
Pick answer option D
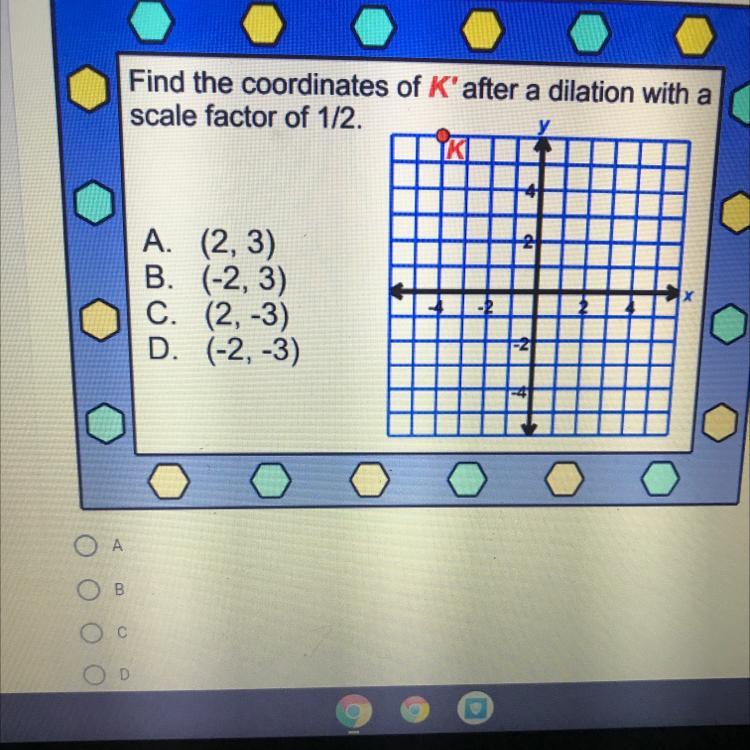94,675
